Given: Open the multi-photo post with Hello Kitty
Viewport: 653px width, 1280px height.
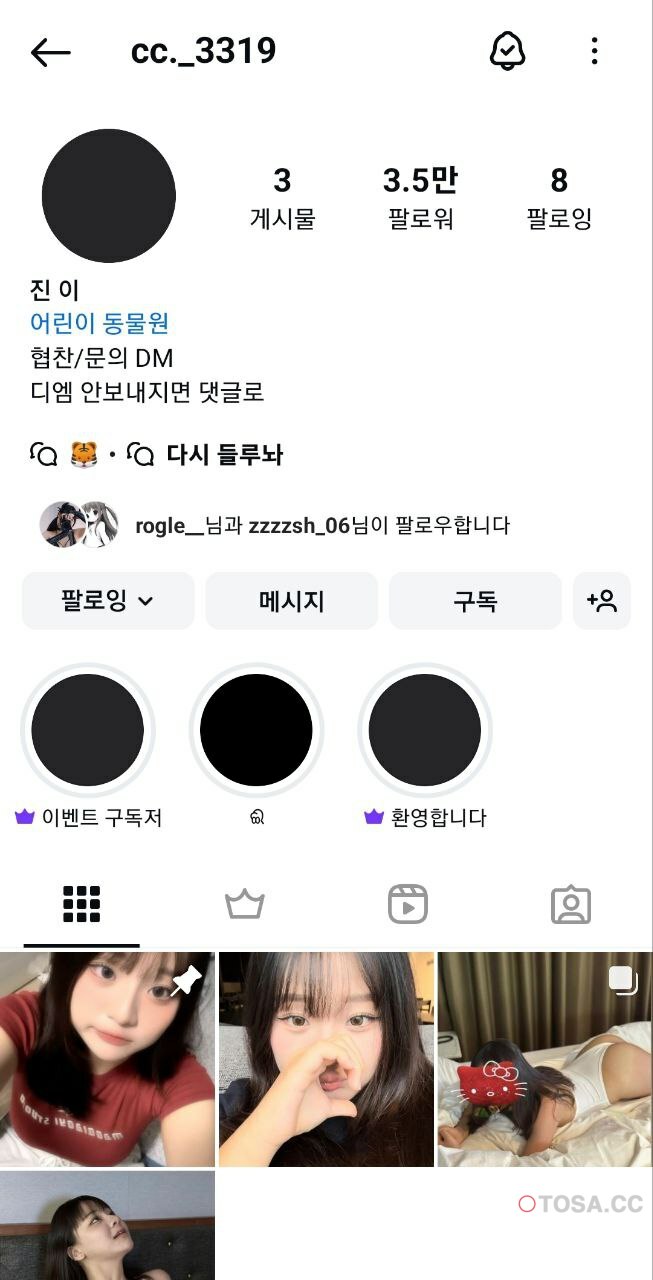Looking at the screenshot, I should [544, 1059].
